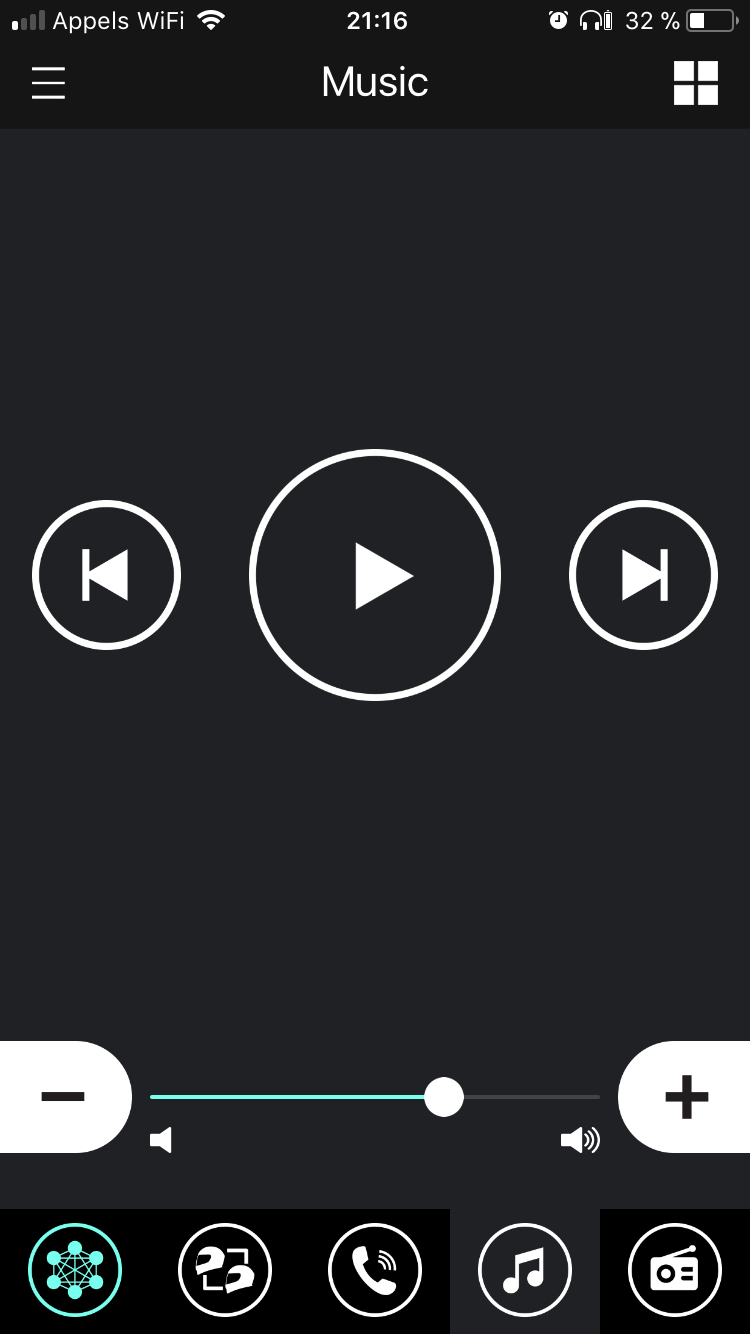
Task: Select the phone call streaming icon
Action: [374, 1269]
